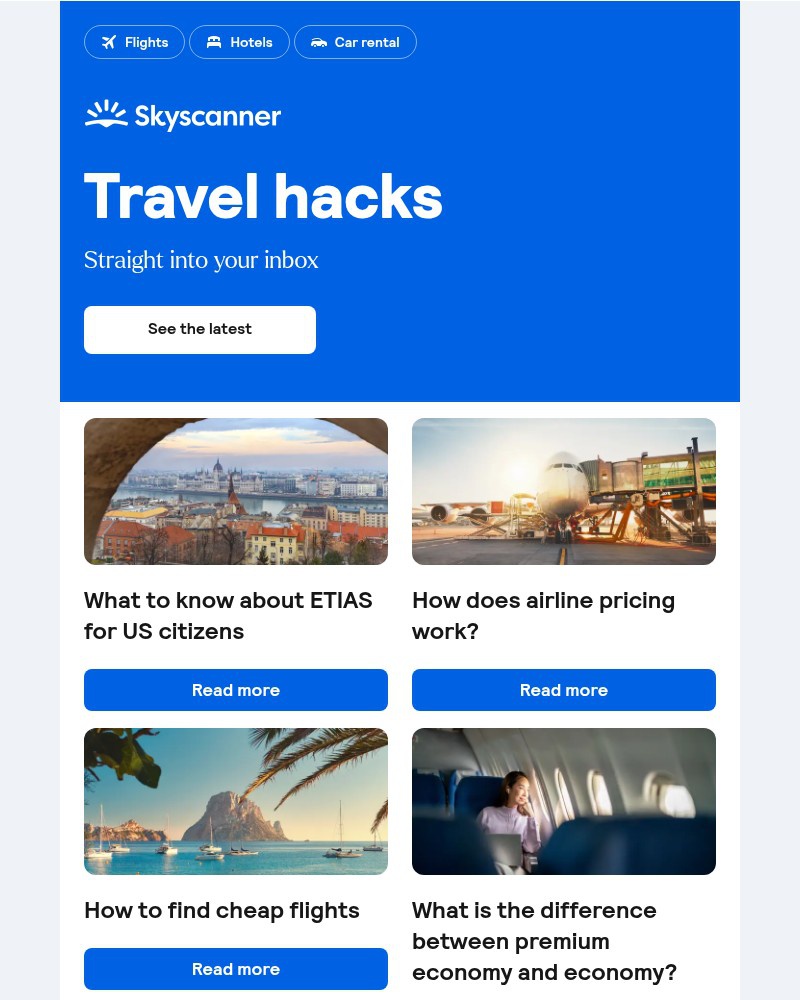Read more on finding cheap flights
This screenshot has height=1000, width=800.
coord(236,969)
